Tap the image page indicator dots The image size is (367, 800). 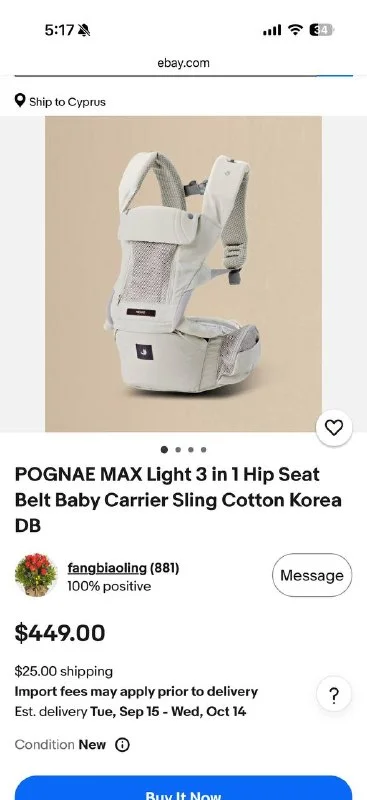pos(184,449)
